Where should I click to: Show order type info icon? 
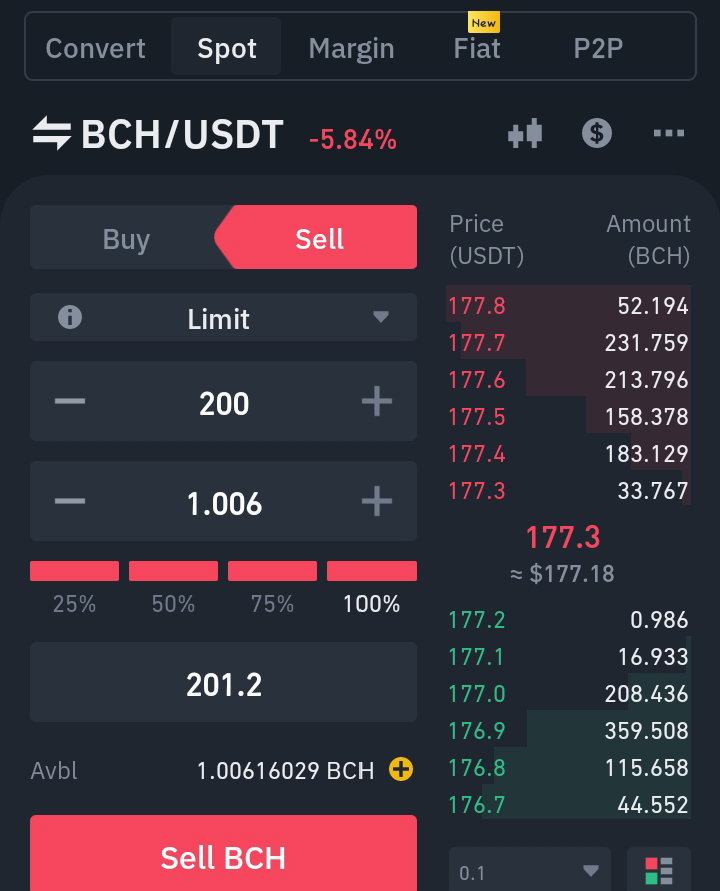point(70,317)
